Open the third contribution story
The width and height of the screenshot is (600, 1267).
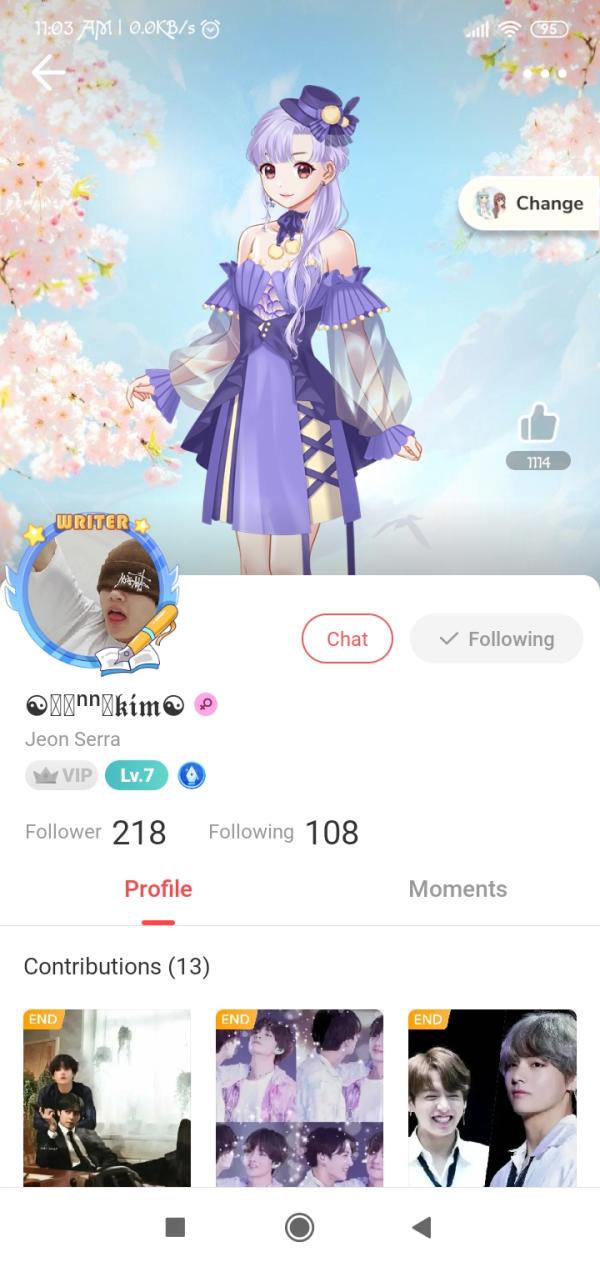(x=492, y=1098)
